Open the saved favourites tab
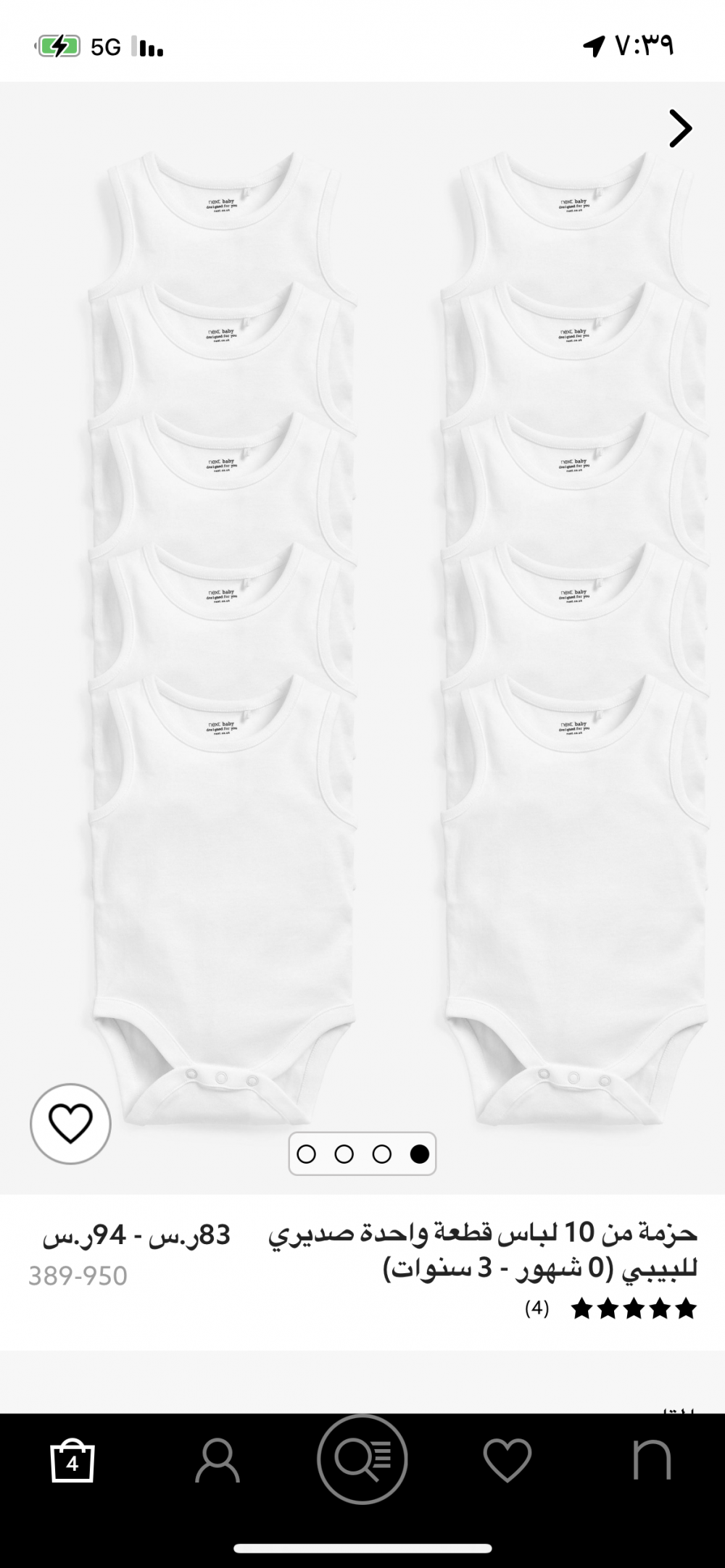The image size is (725, 1568). click(x=507, y=1459)
